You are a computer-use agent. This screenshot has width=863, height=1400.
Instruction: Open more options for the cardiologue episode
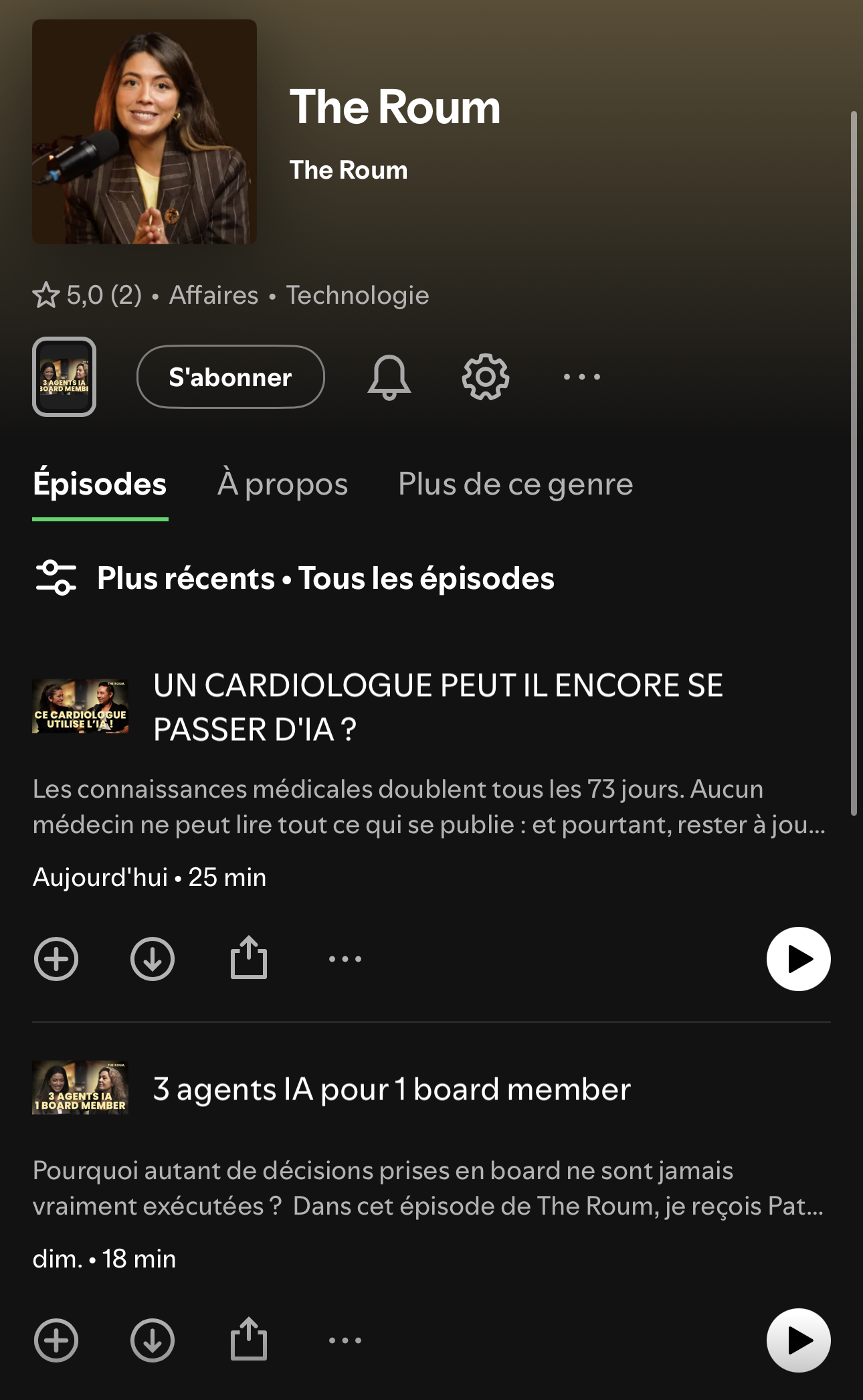345,959
